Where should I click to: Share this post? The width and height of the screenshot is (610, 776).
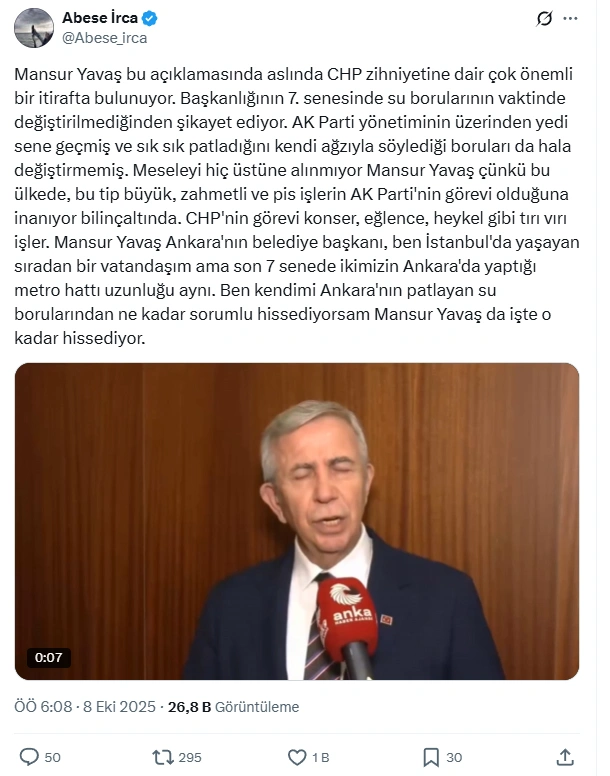(564, 757)
